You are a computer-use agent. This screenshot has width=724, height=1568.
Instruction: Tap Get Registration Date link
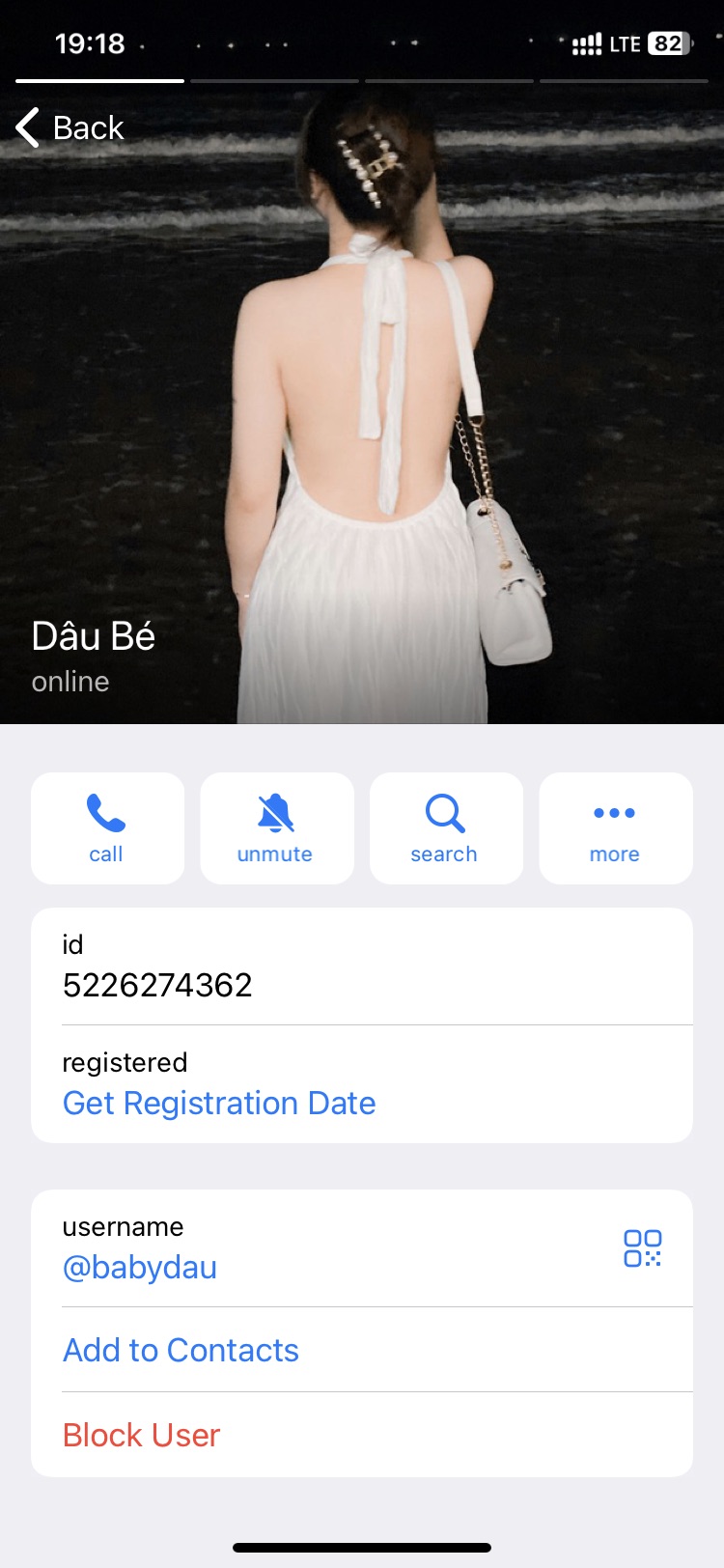[x=219, y=1103]
